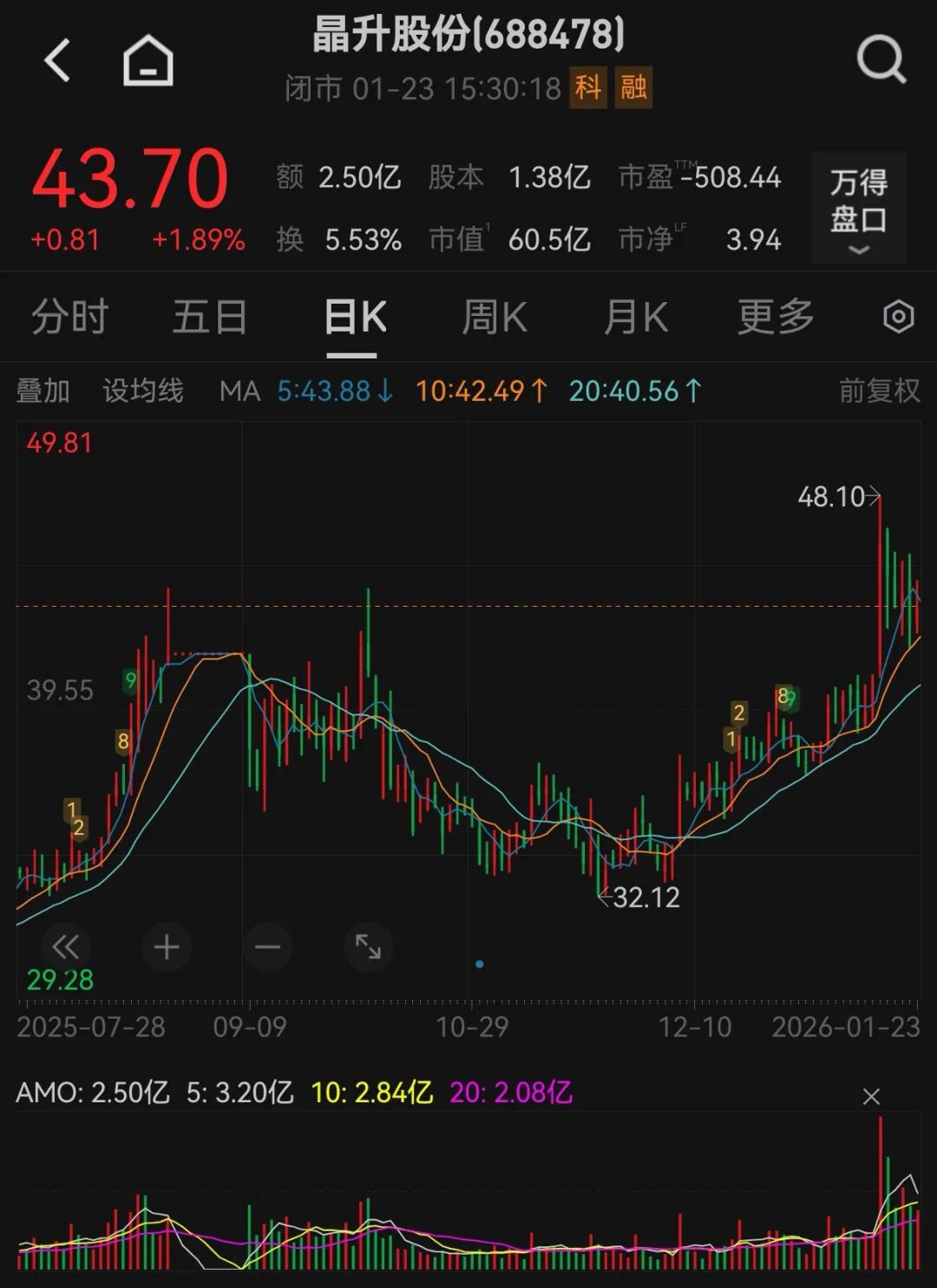Click the back arrow at top left
This screenshot has width=937, height=1288.
(x=57, y=61)
